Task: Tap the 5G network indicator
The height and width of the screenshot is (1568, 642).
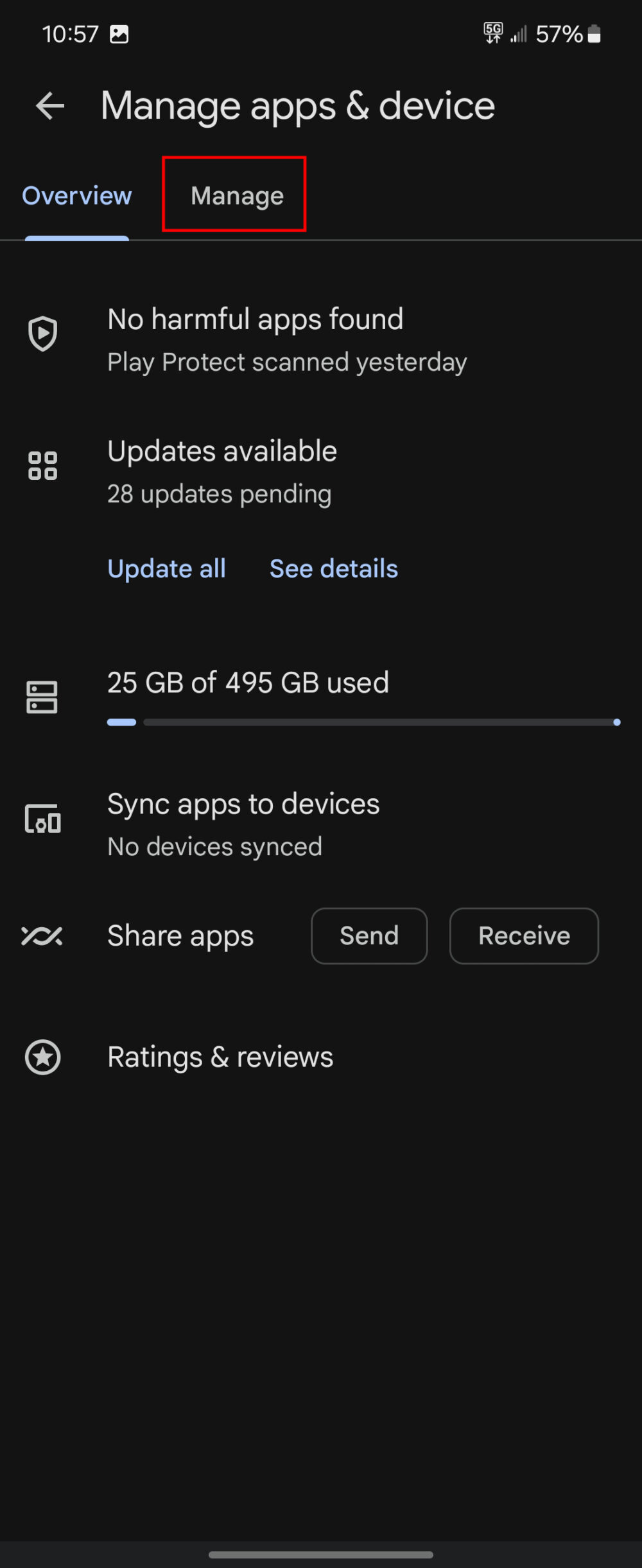Action: [493, 33]
